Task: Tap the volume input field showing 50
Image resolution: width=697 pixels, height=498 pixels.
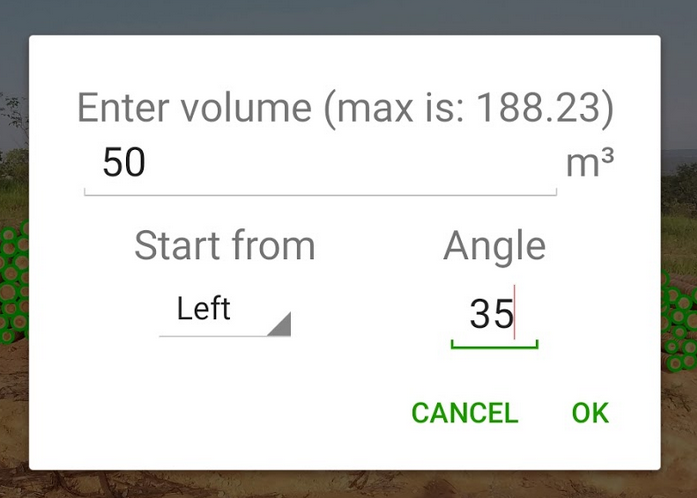Action: 320,163
